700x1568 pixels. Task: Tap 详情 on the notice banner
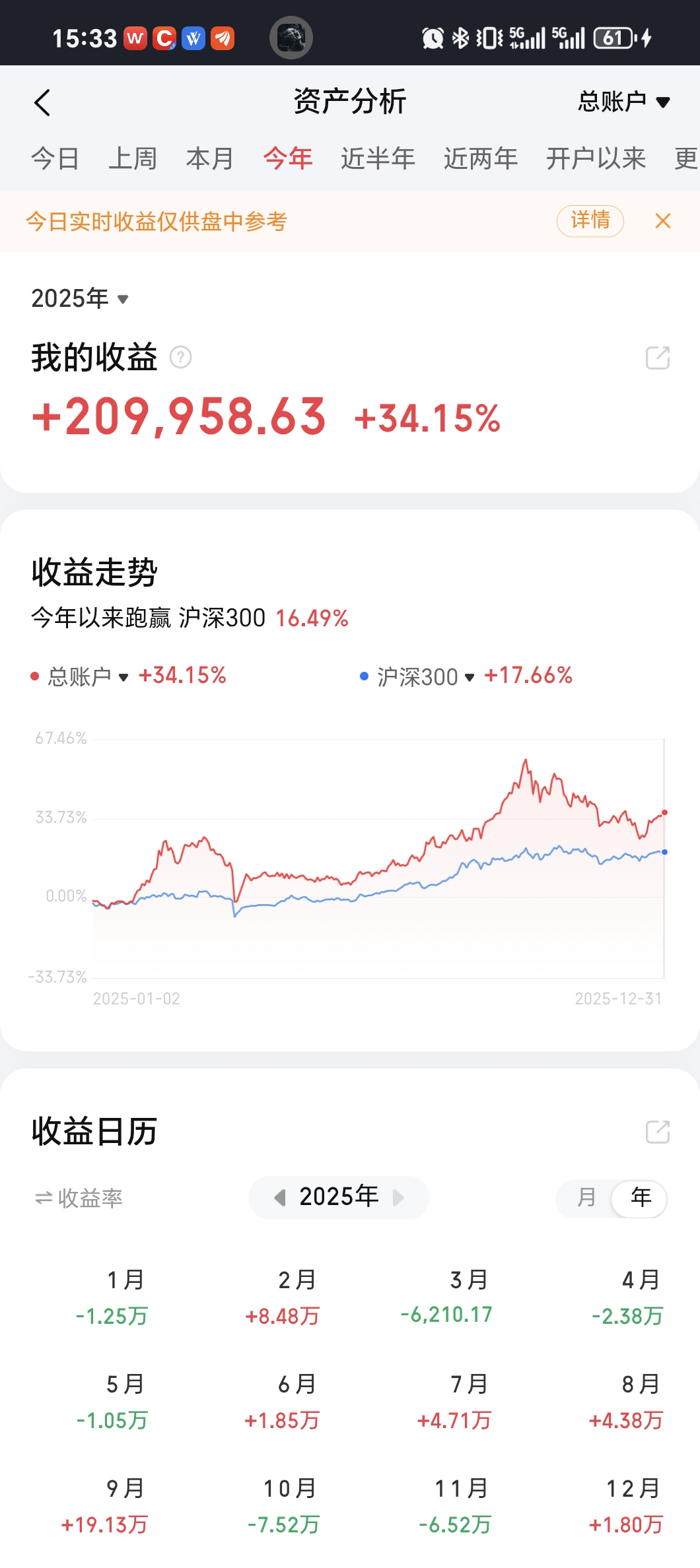tap(590, 220)
